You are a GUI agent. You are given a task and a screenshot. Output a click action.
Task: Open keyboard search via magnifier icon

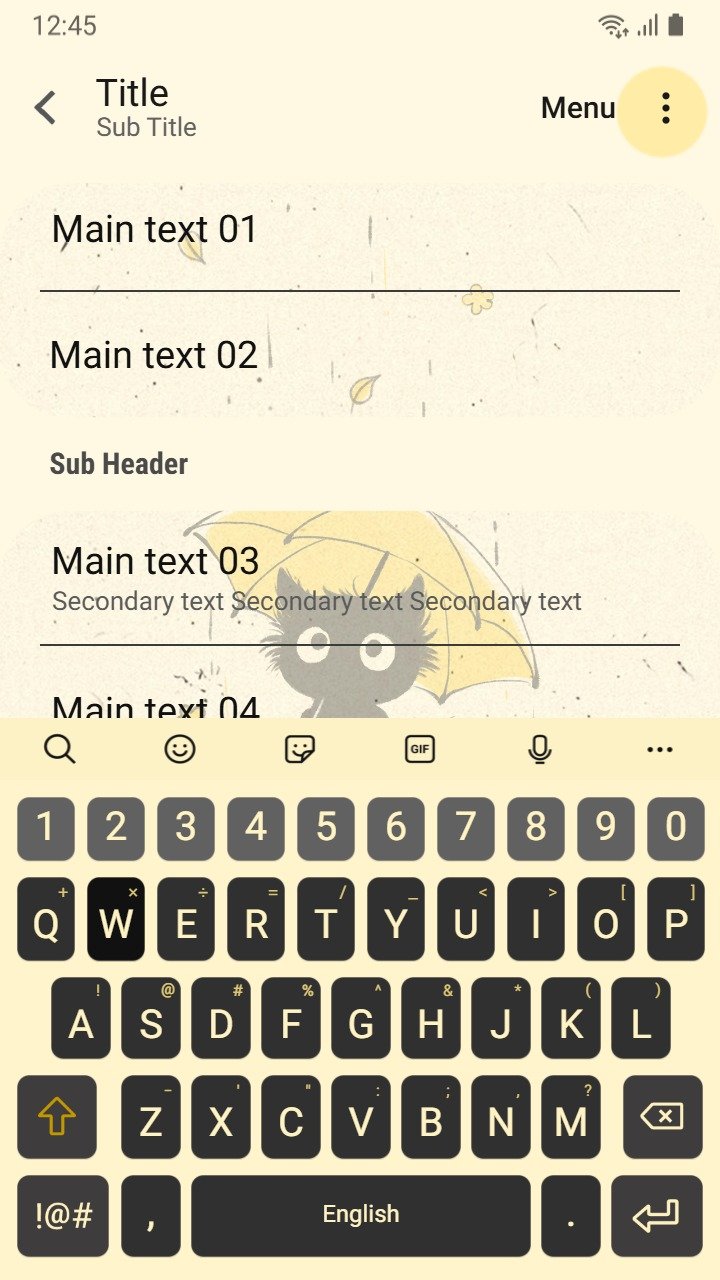click(x=60, y=748)
